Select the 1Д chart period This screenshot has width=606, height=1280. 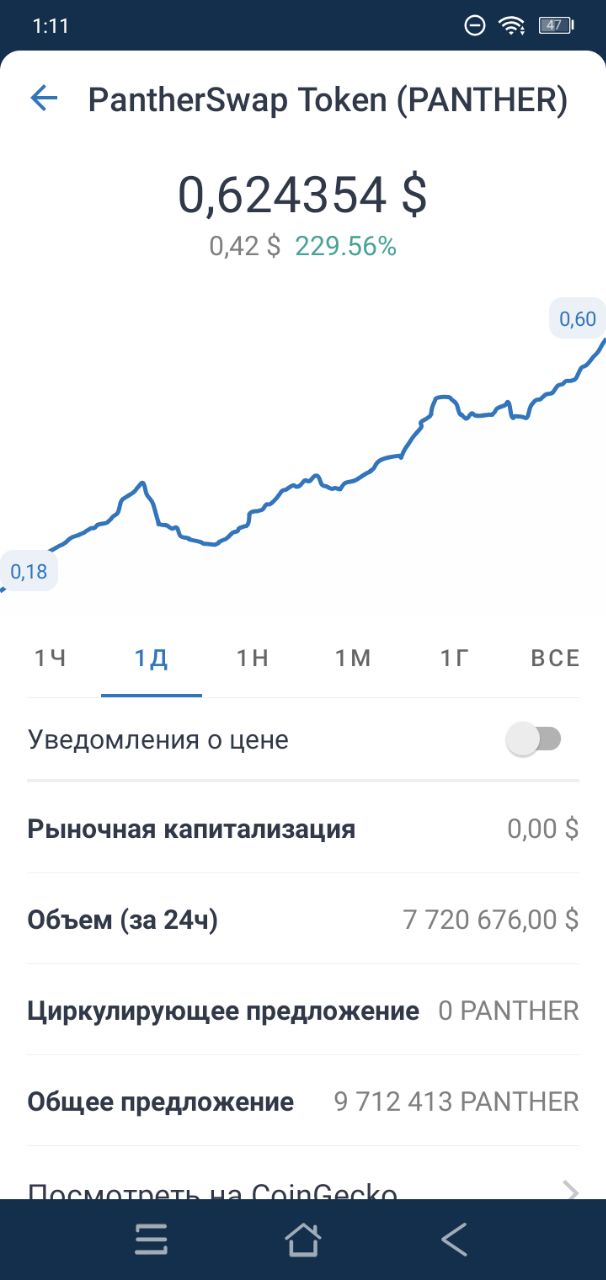click(x=151, y=658)
